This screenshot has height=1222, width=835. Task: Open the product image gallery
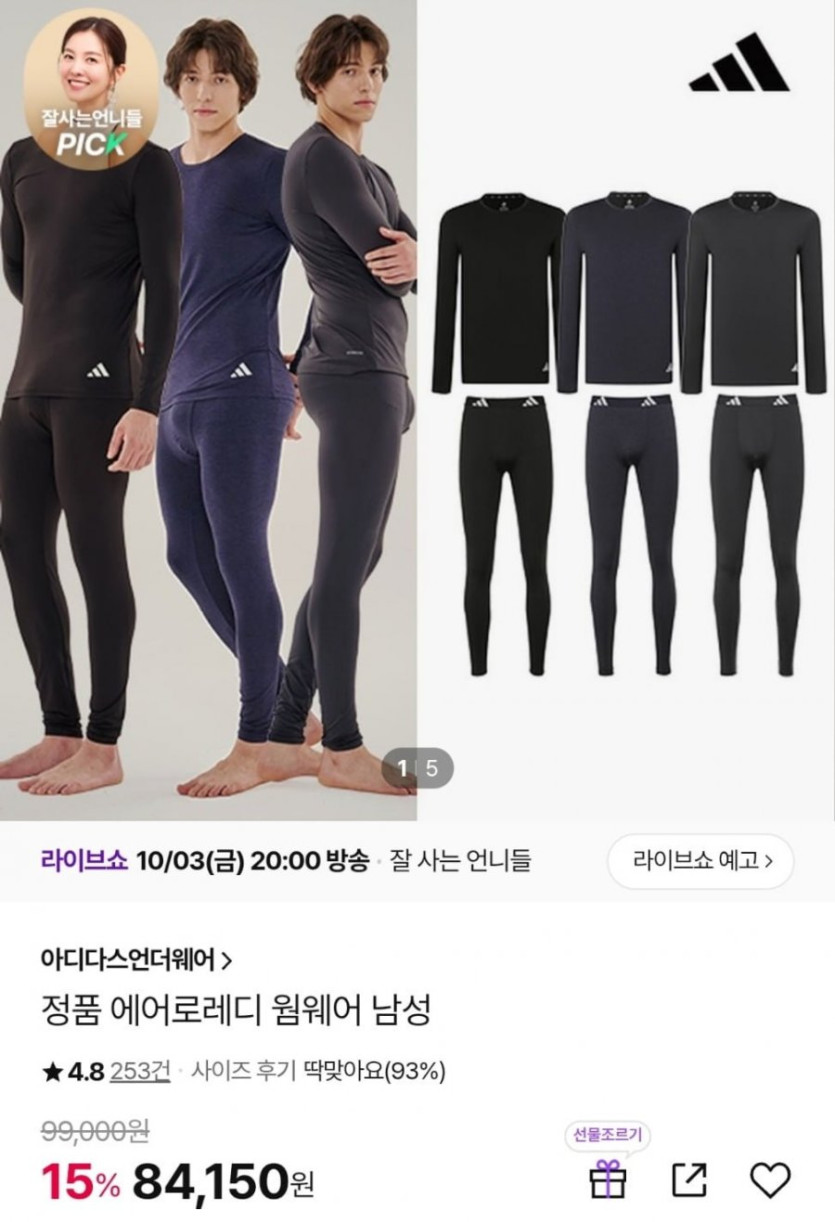(x=417, y=410)
